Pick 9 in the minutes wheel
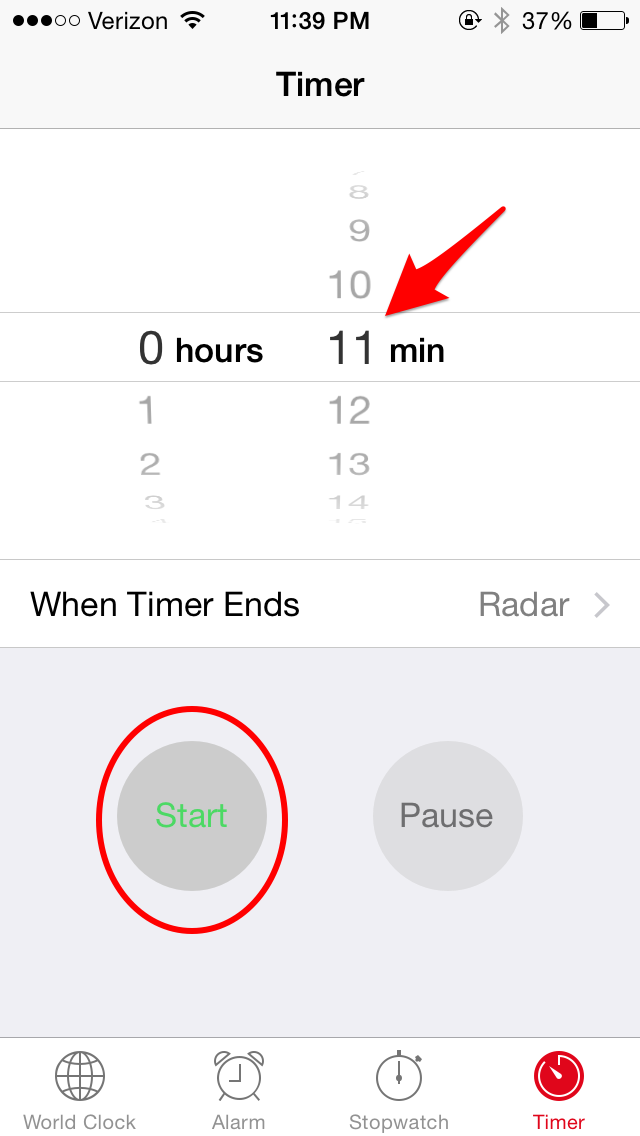 (360, 231)
